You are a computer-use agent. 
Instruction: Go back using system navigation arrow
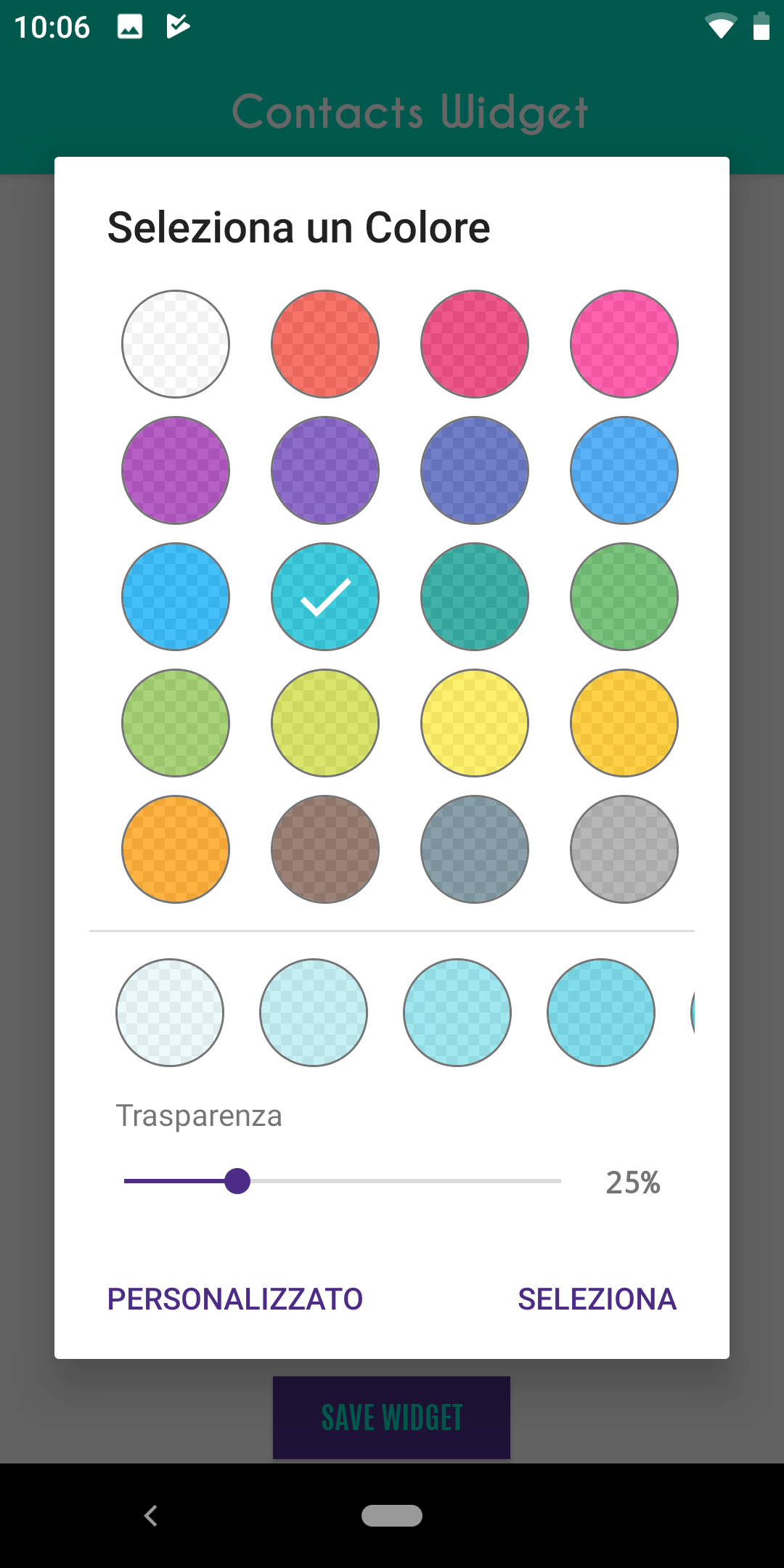151,1516
